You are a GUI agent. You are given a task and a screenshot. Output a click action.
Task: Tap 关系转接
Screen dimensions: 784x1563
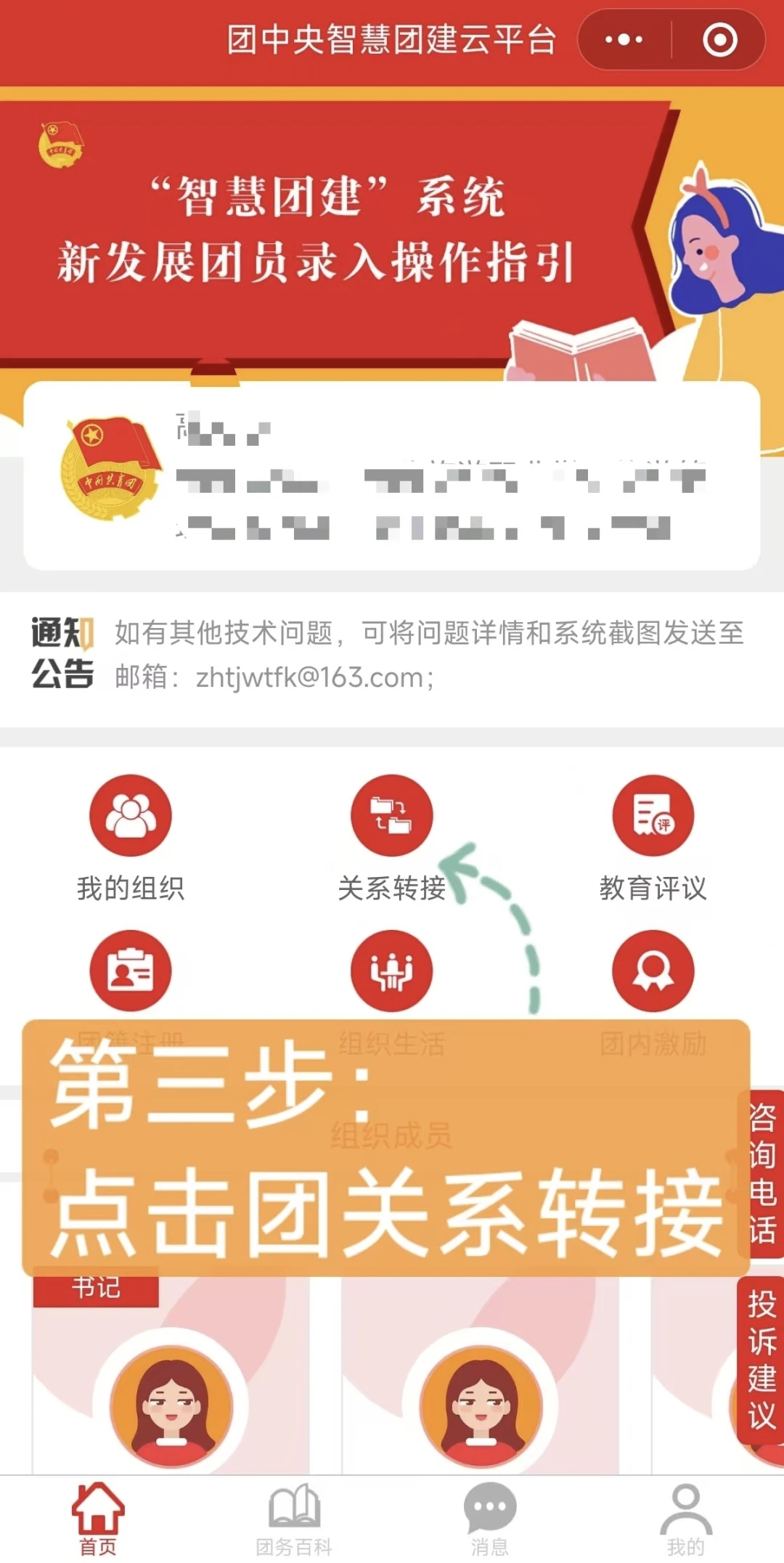tap(391, 817)
